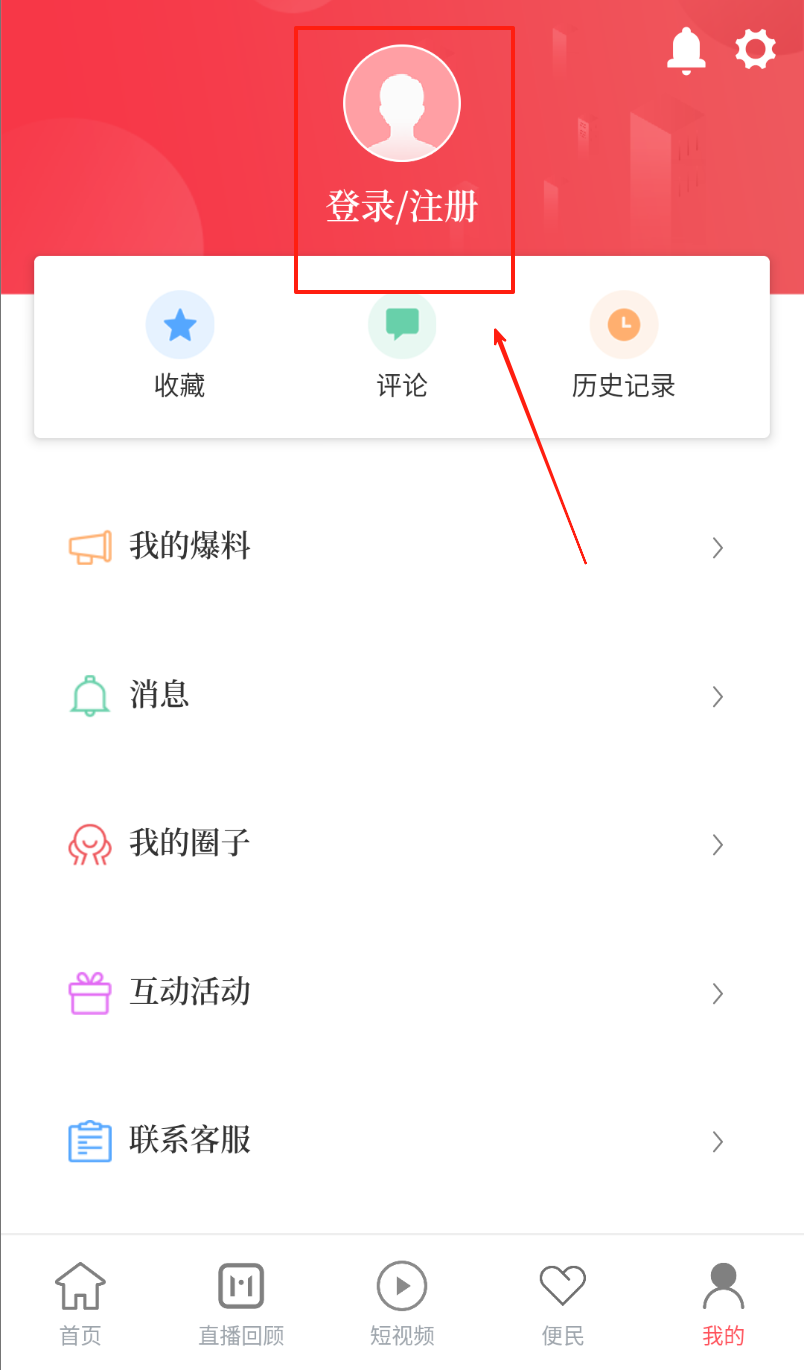This screenshot has height=1370, width=804.
Task: Open 我的爆料 row
Action: pyautogui.click(x=400, y=547)
